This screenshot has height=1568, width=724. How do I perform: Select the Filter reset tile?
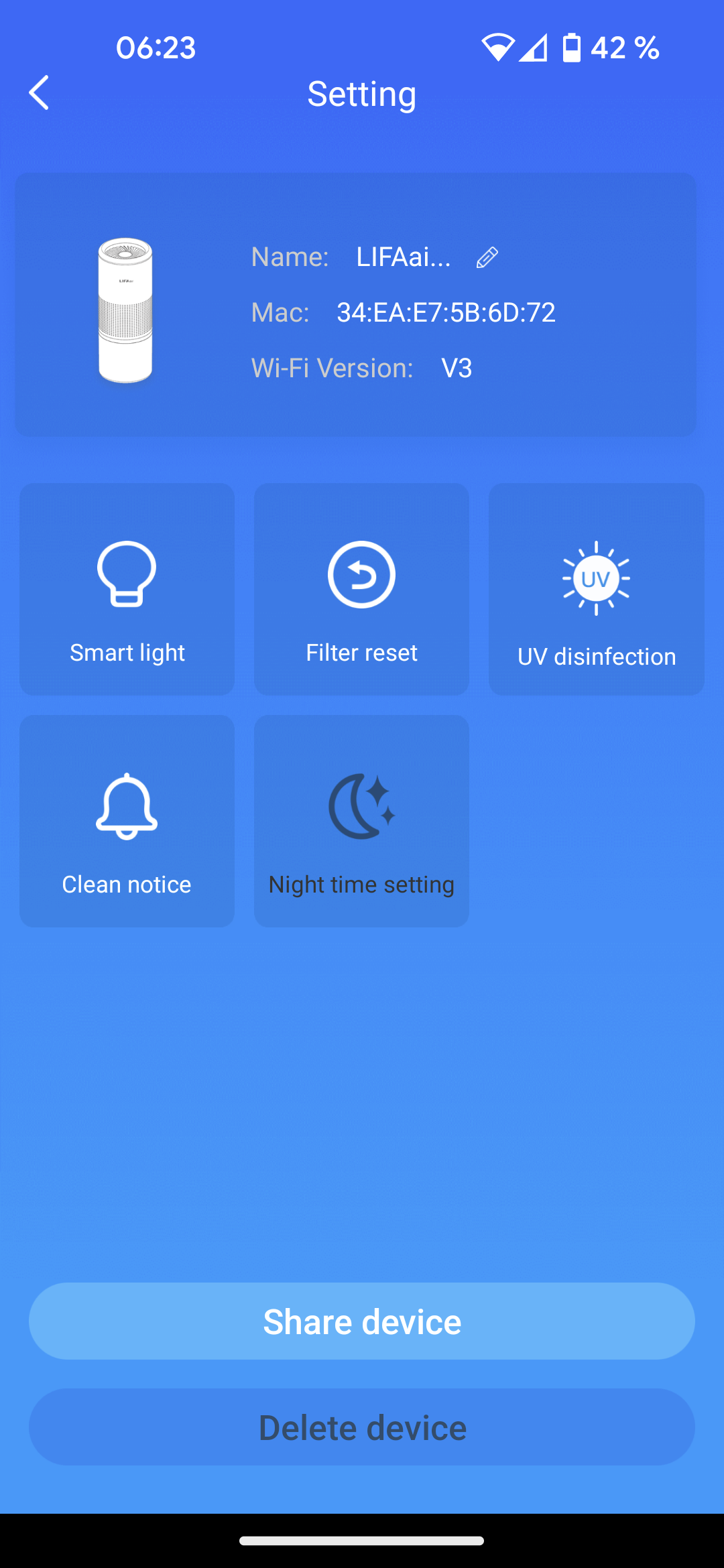click(361, 589)
